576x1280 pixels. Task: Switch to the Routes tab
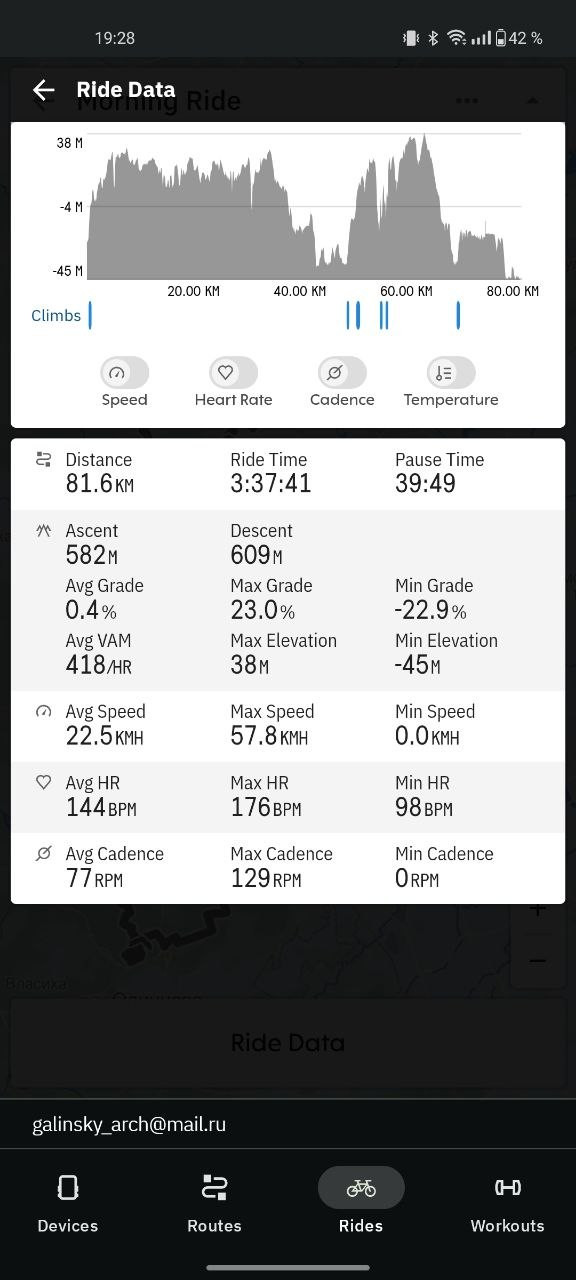coord(214,1201)
